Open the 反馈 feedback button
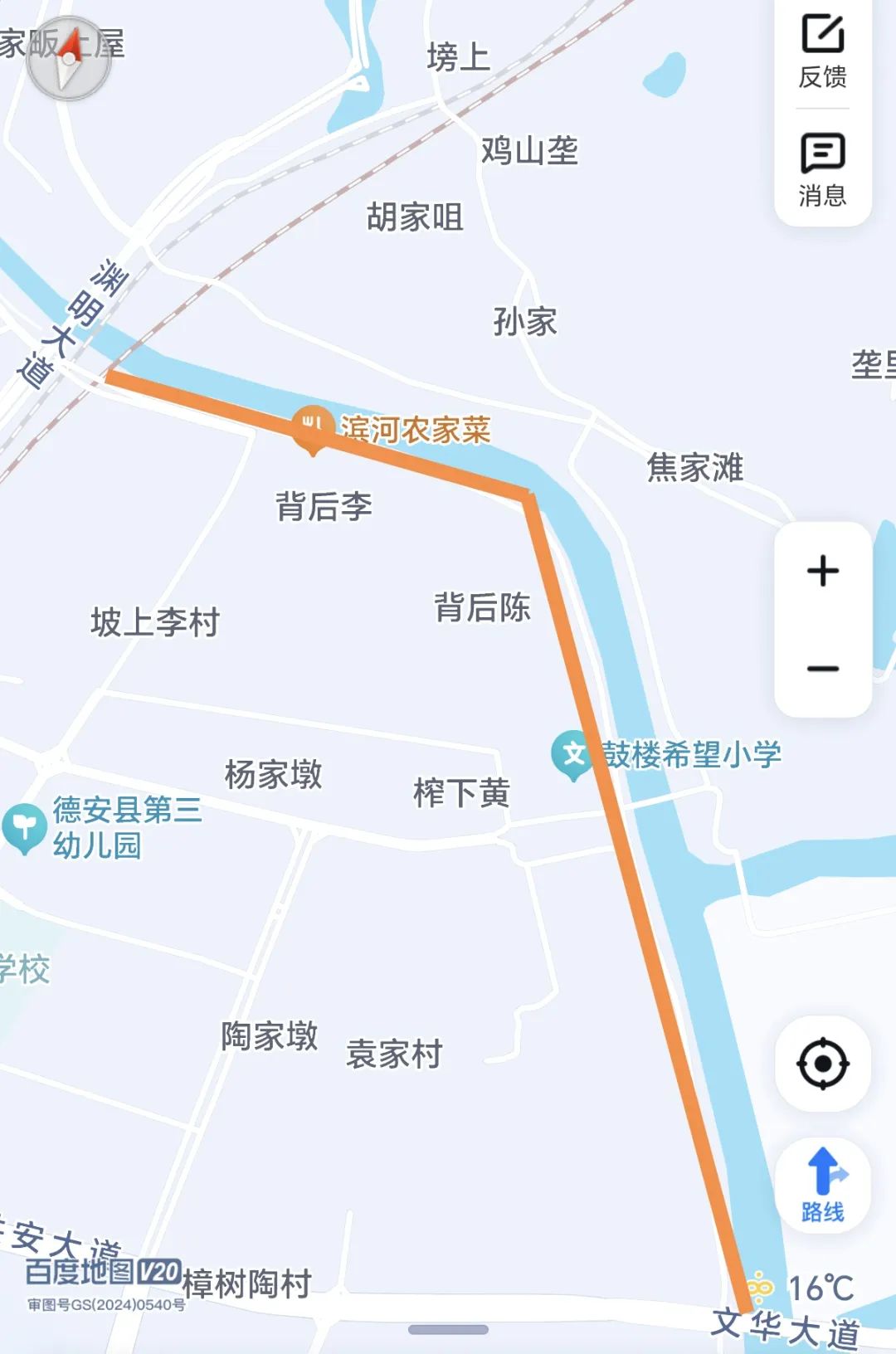896x1354 pixels. tap(822, 51)
